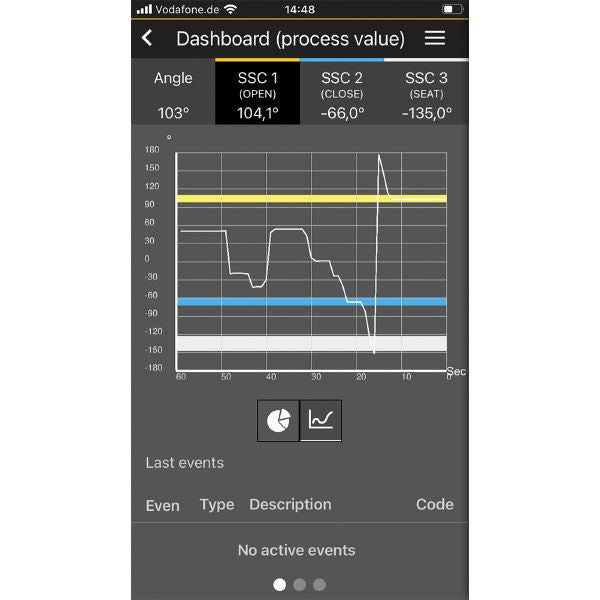The image size is (600, 600).
Task: Open the hamburger menu
Action: [x=434, y=38]
